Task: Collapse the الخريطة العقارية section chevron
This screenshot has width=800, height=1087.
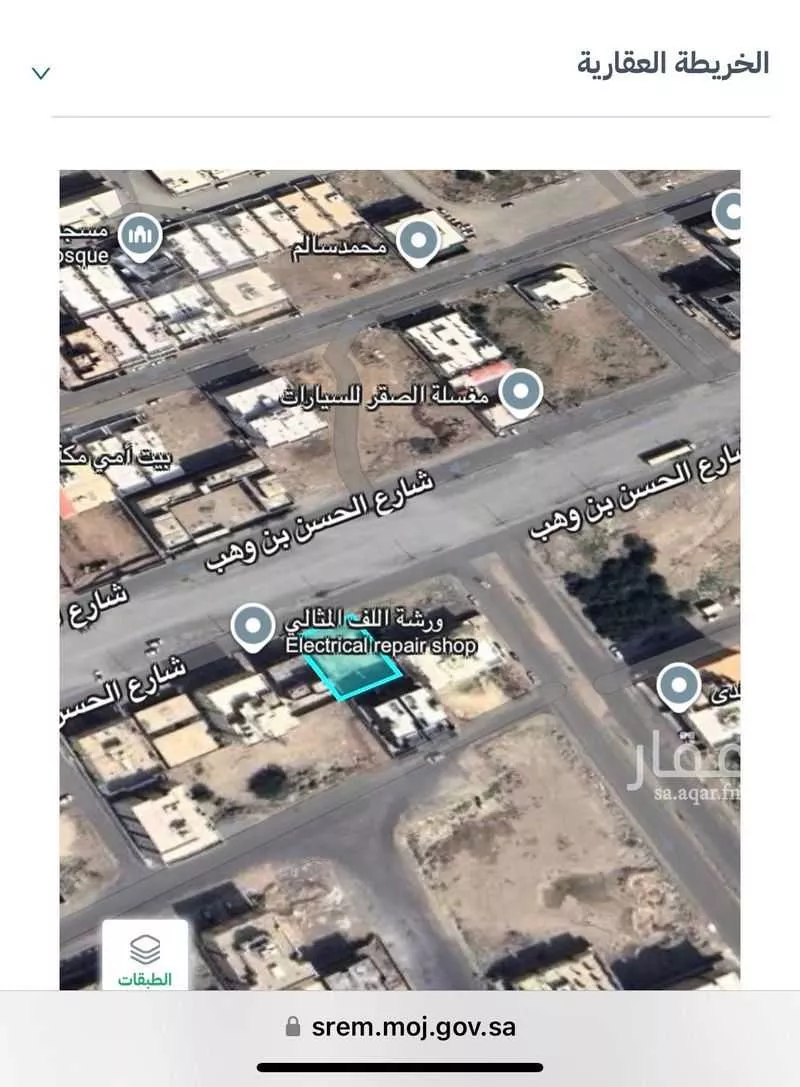Action: click(41, 73)
